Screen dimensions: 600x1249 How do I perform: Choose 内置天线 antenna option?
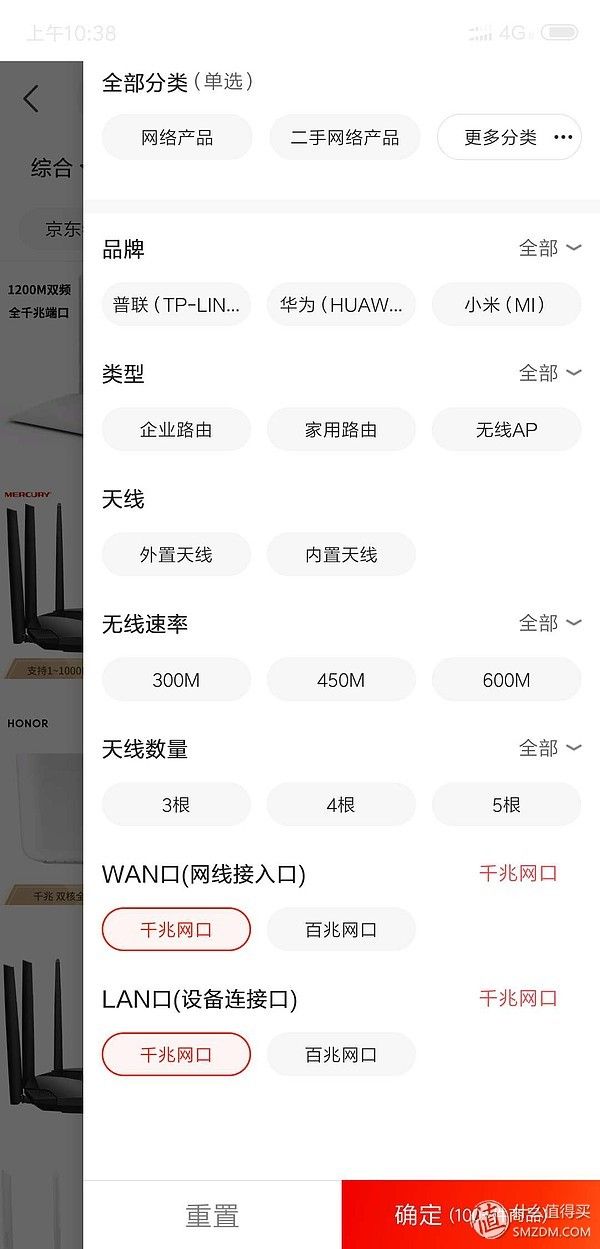341,555
